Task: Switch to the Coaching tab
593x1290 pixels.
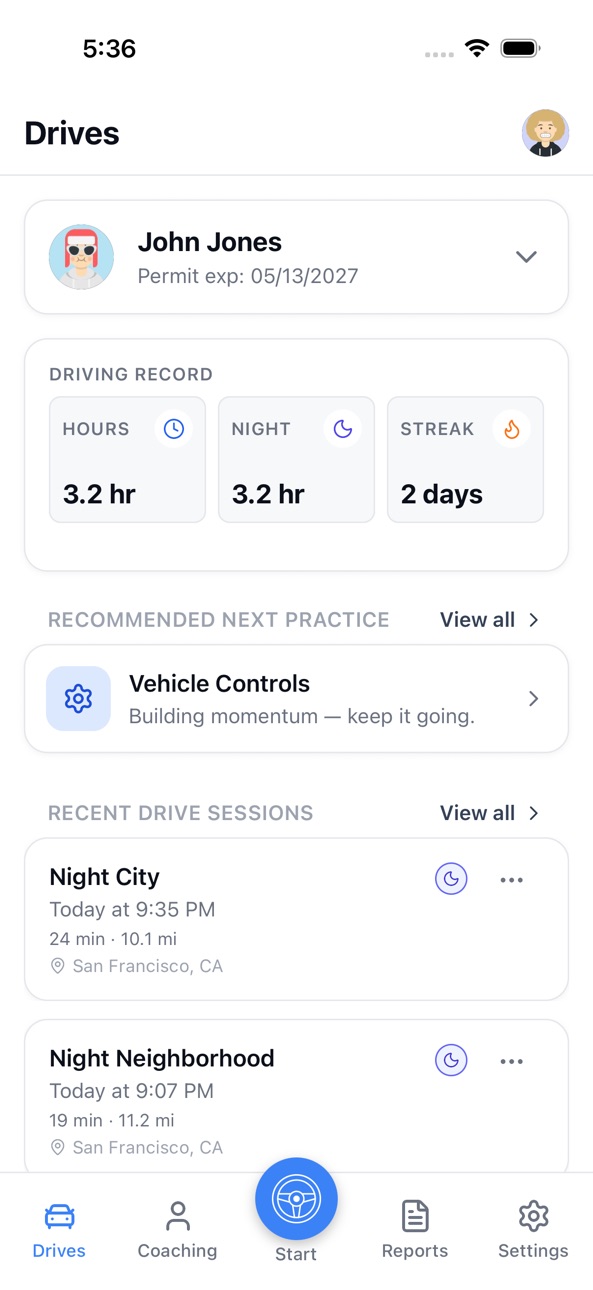Action: click(177, 1231)
